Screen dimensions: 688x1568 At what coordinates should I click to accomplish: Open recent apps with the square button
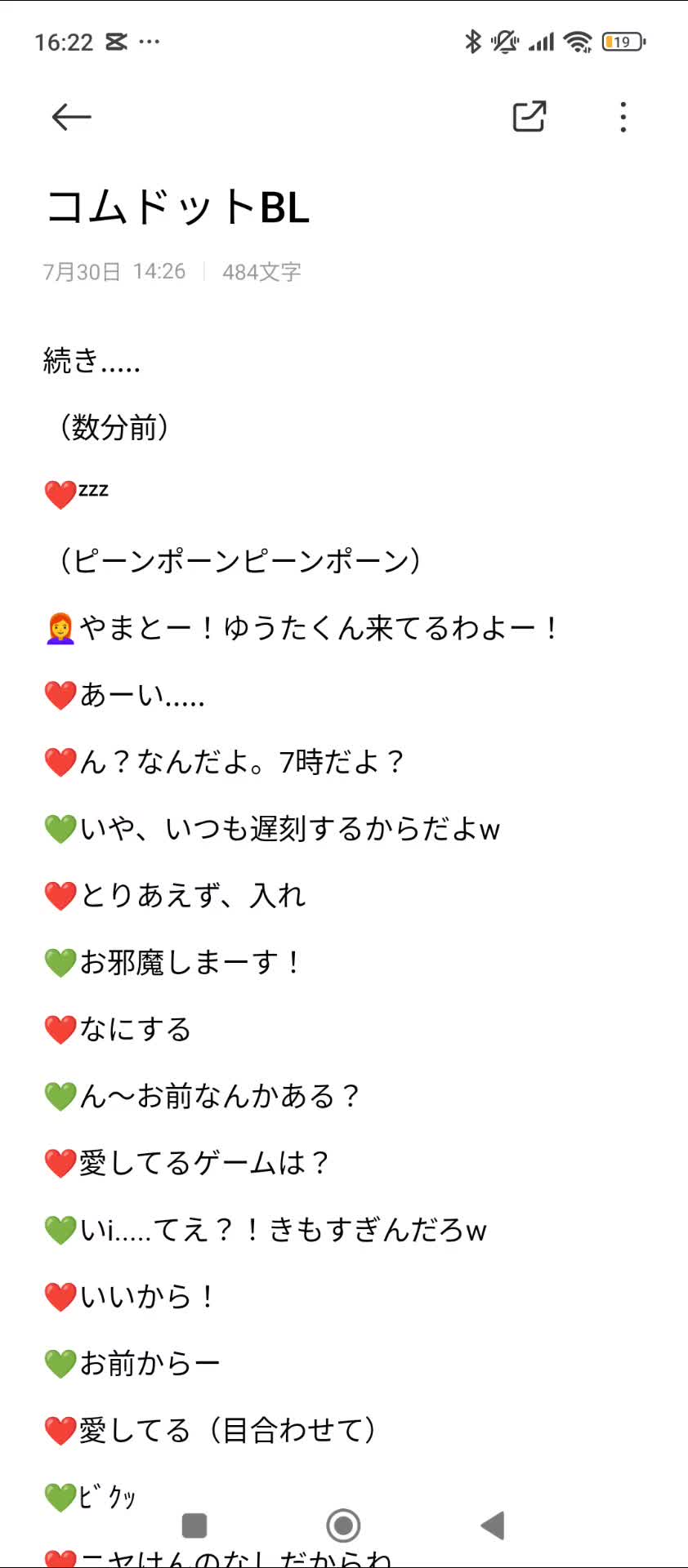point(194,1525)
